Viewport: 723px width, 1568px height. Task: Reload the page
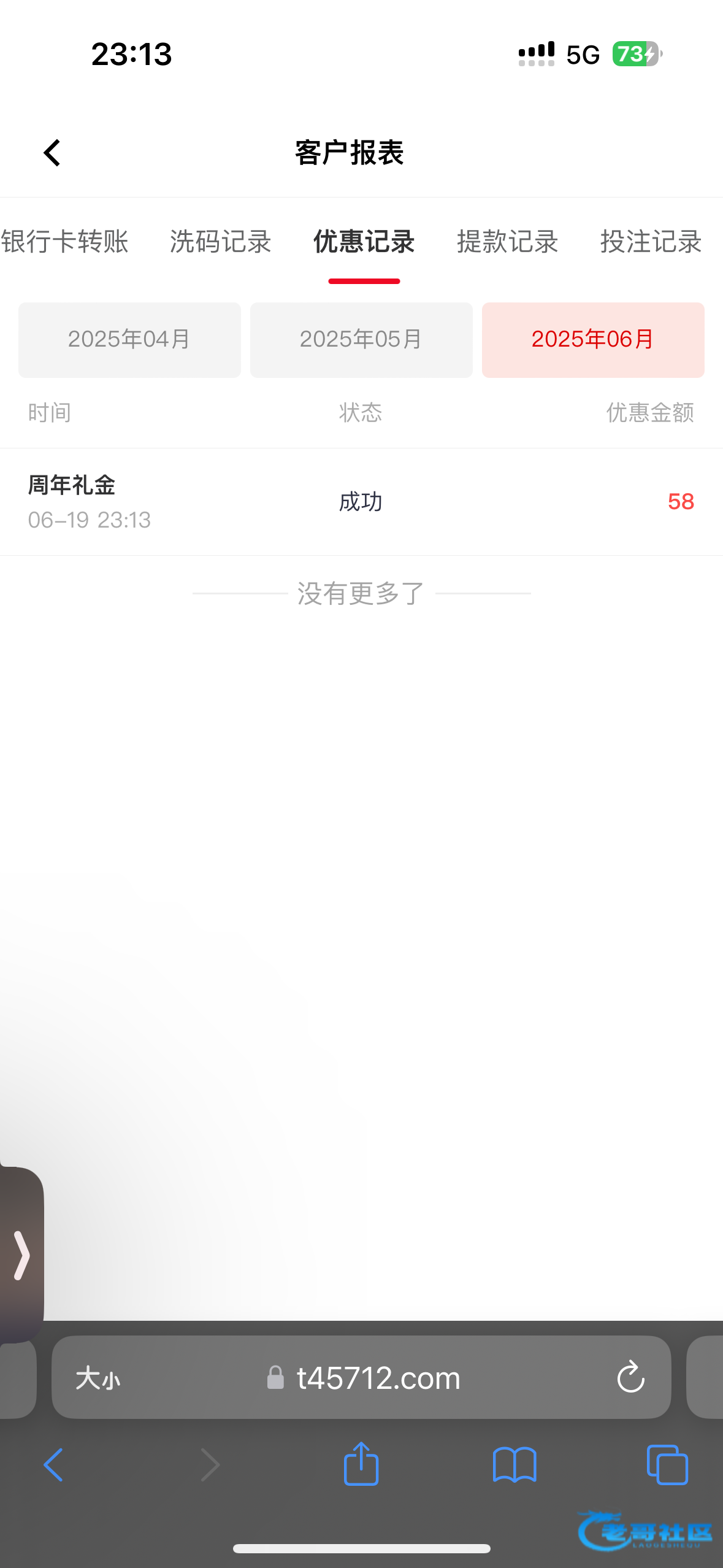click(630, 1378)
